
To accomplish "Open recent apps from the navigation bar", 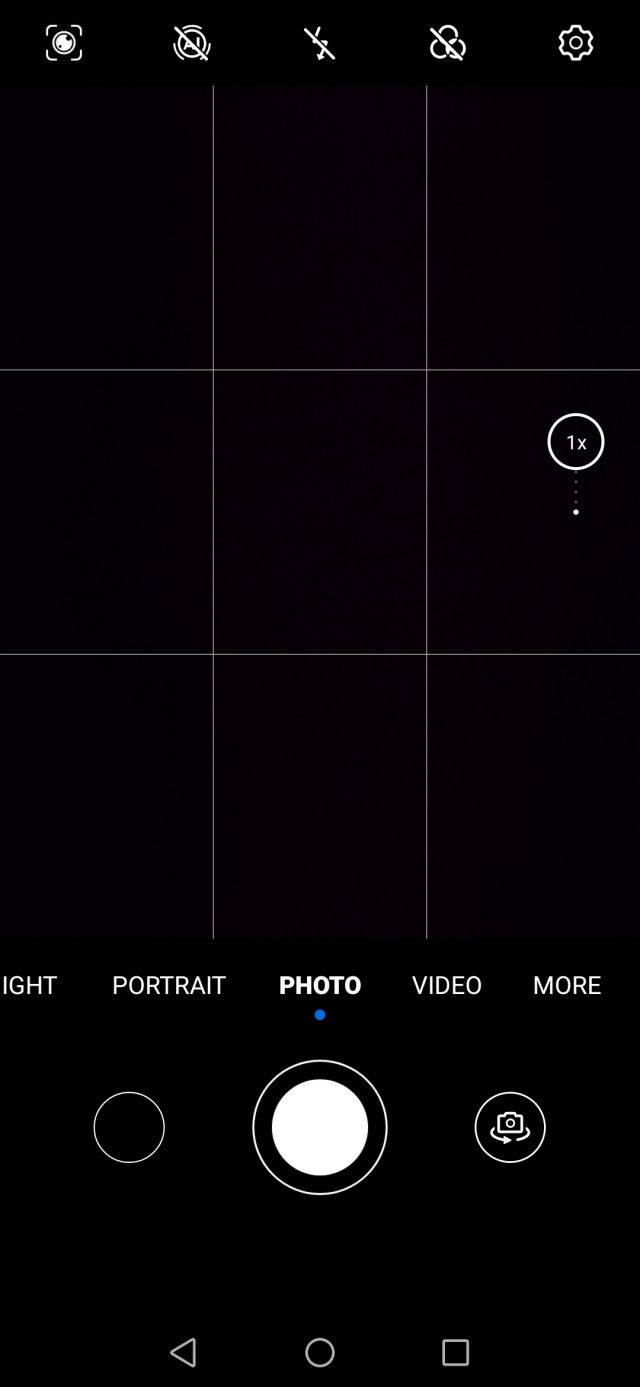I will point(456,1353).
